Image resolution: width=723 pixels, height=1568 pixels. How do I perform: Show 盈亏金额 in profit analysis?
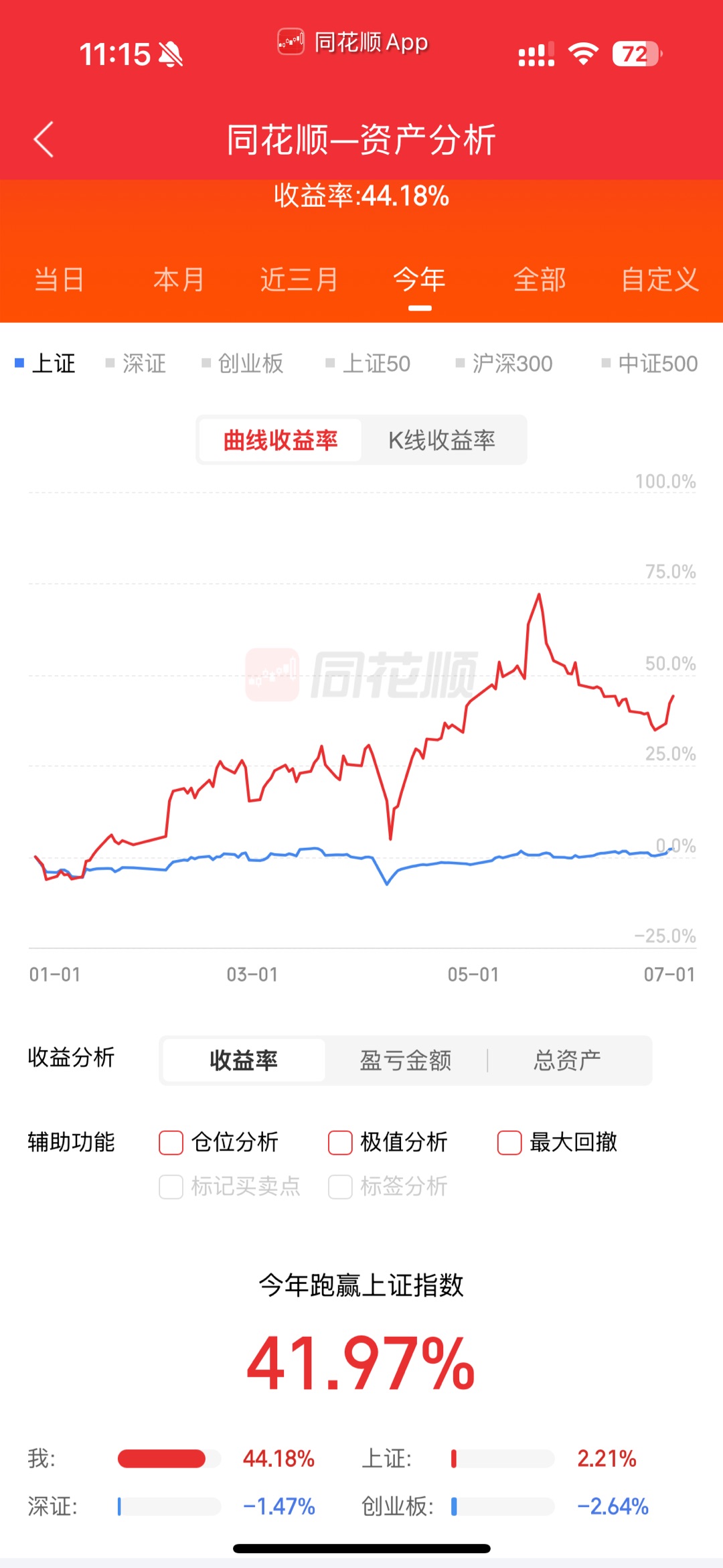click(x=406, y=1060)
